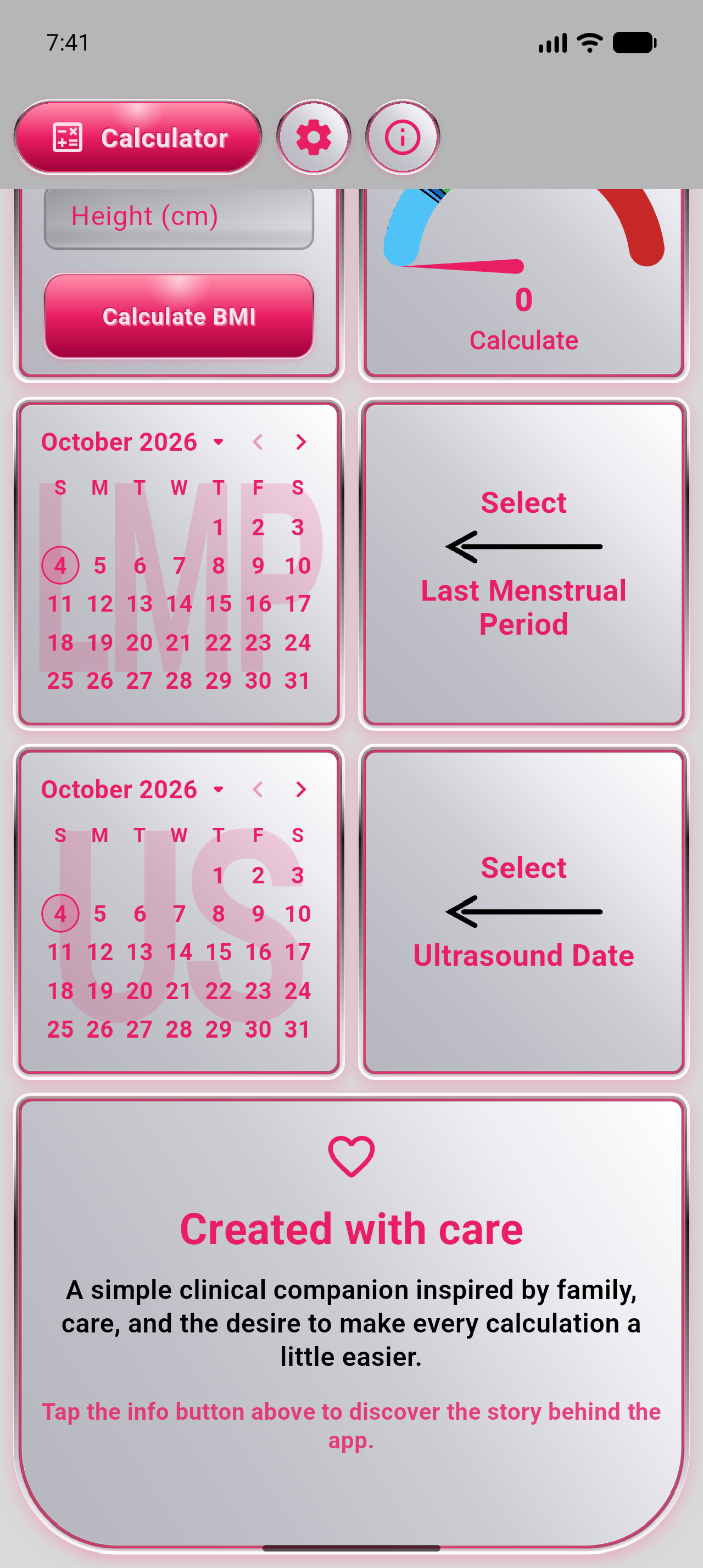Select October 22 in the US calendar
The image size is (703, 1568).
coord(219,991)
